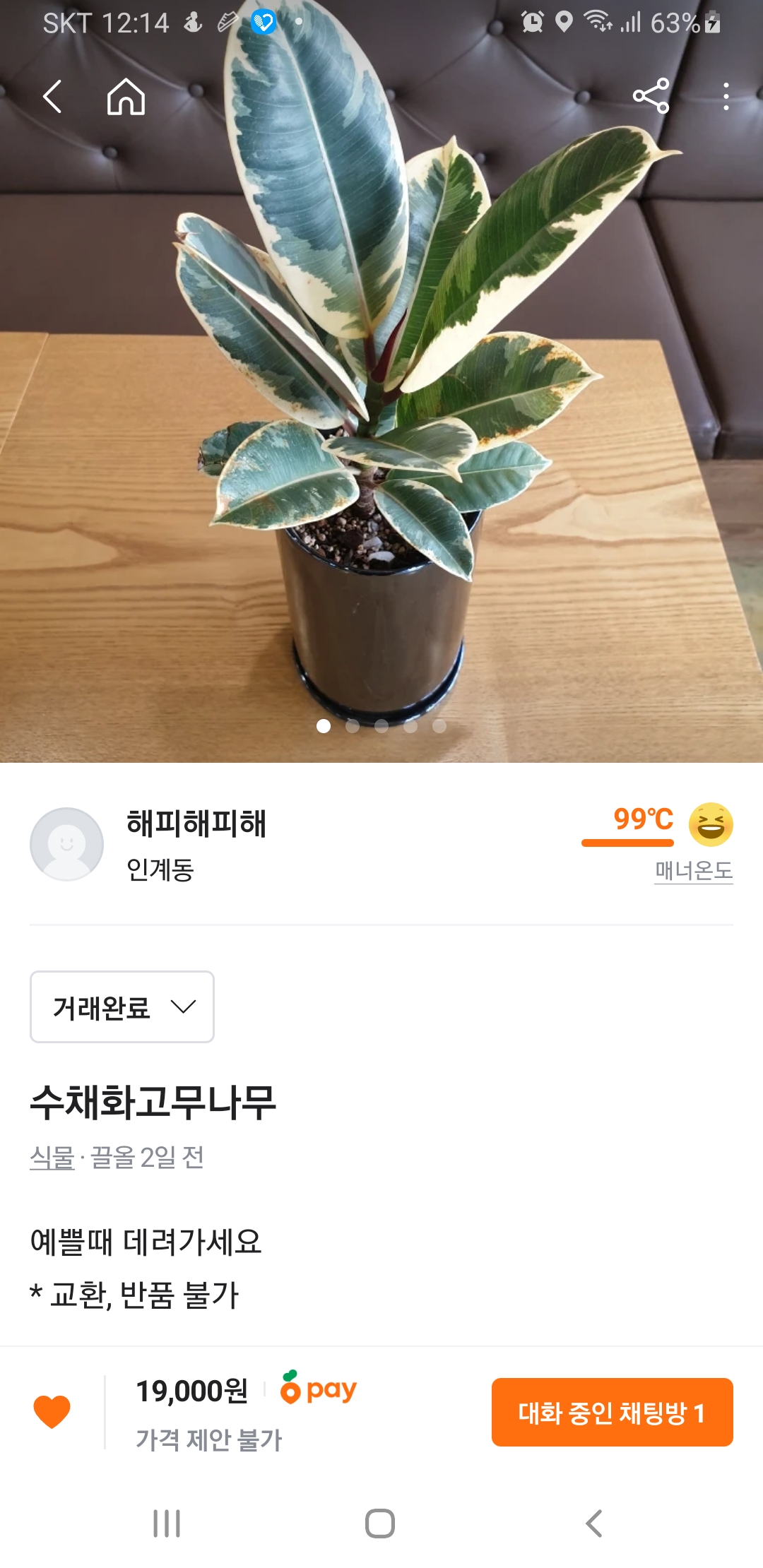Share this rubber plant listing
The image size is (763, 1568).
(x=651, y=96)
